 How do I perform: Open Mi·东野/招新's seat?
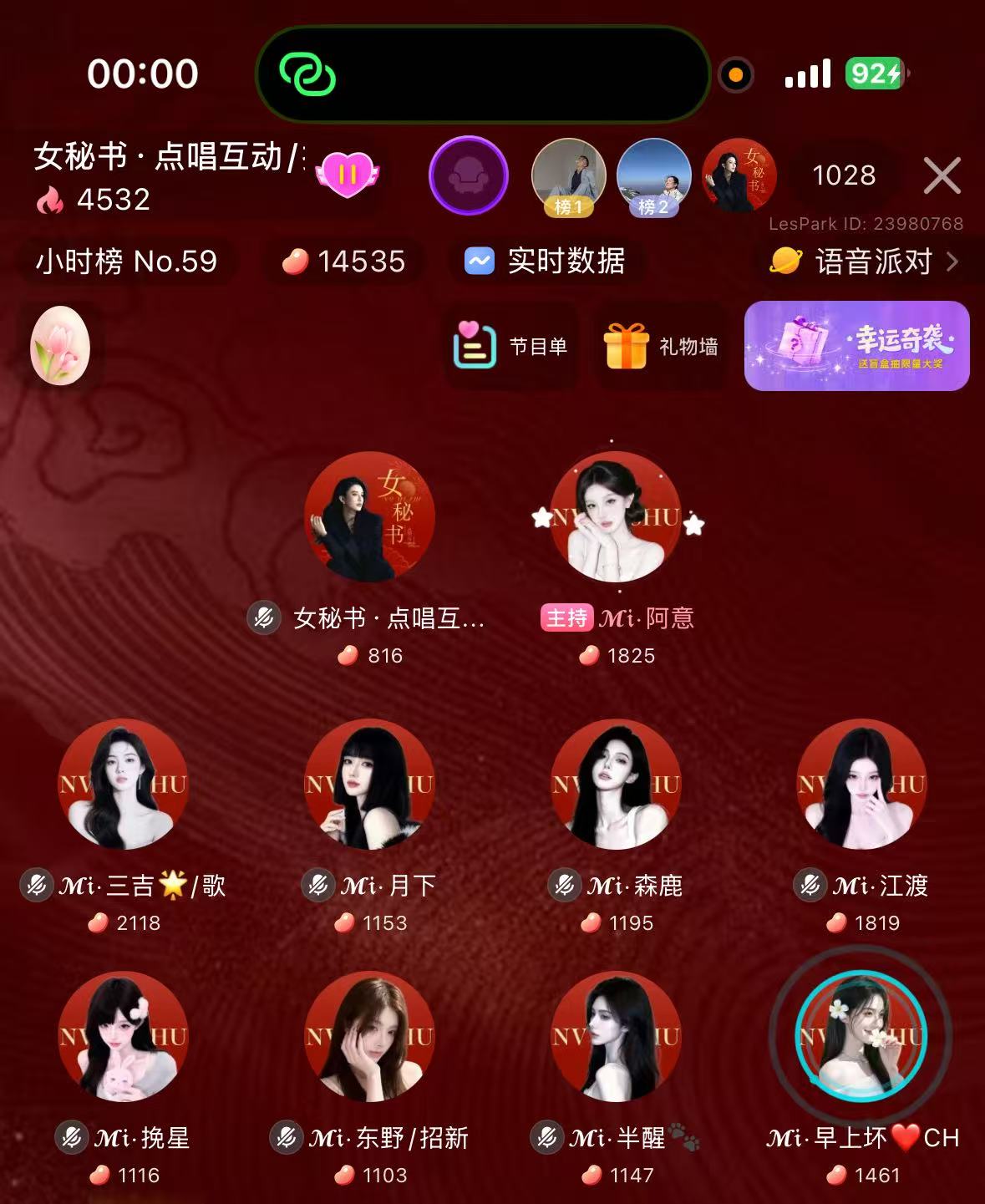pyautogui.click(x=369, y=1036)
